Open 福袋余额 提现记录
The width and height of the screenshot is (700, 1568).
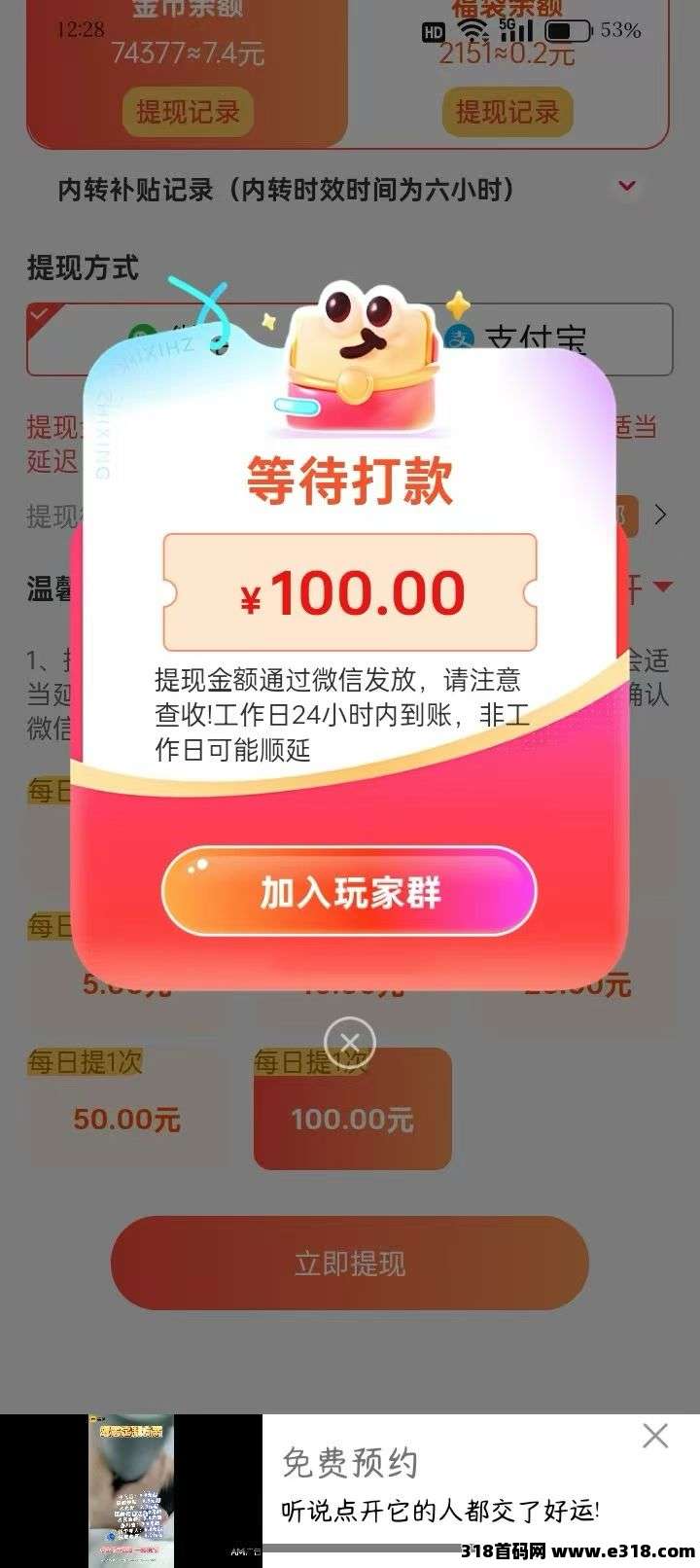click(507, 112)
